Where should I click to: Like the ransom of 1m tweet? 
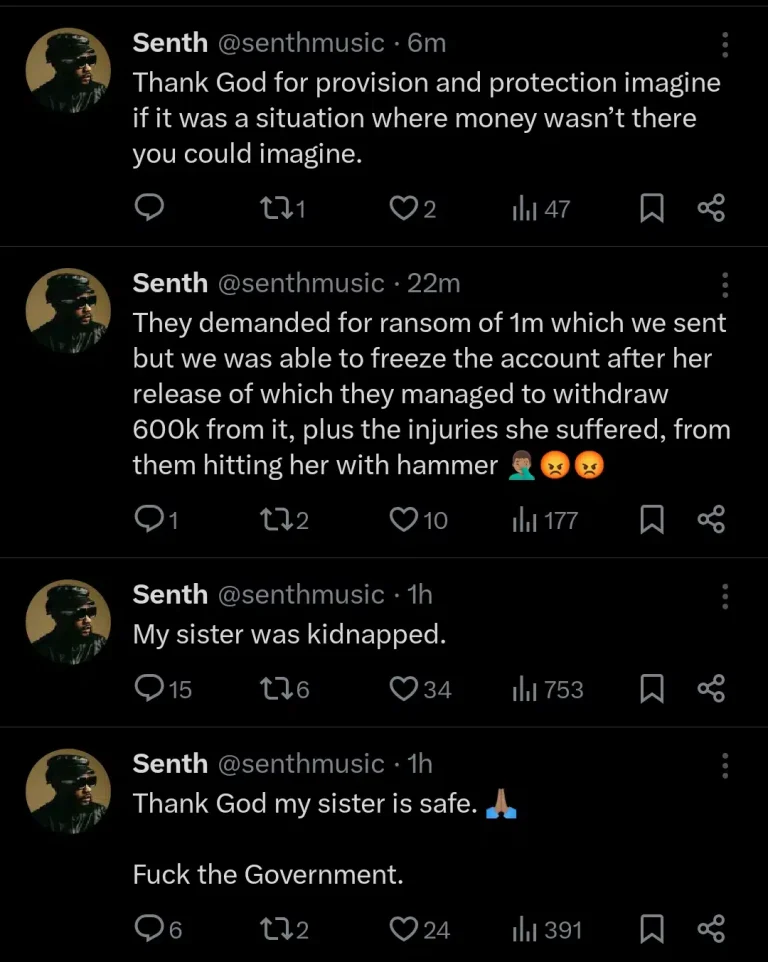[x=403, y=519]
